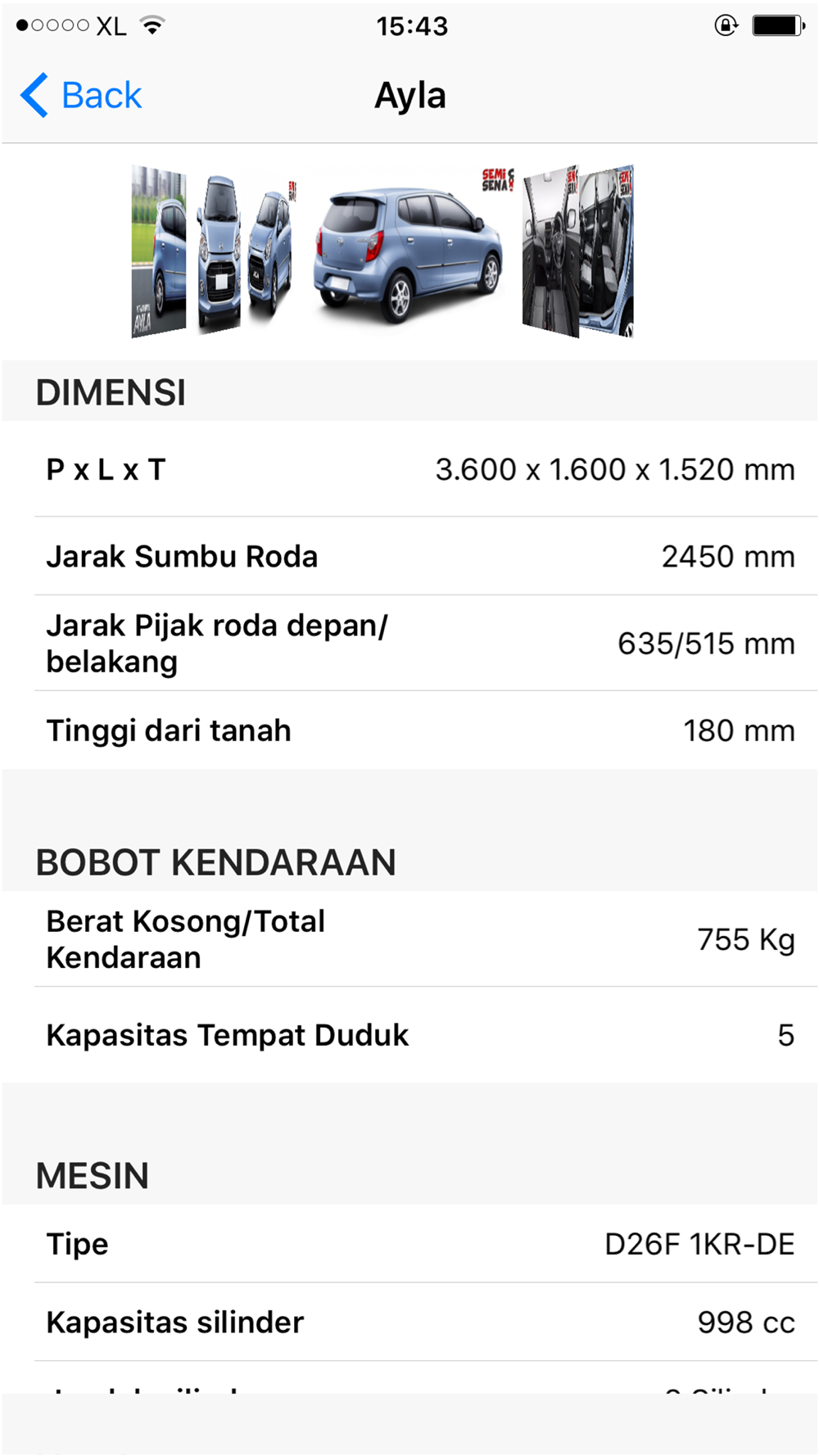Open the centered rear-view Ayla photo
The image size is (819, 1456).
tap(409, 246)
